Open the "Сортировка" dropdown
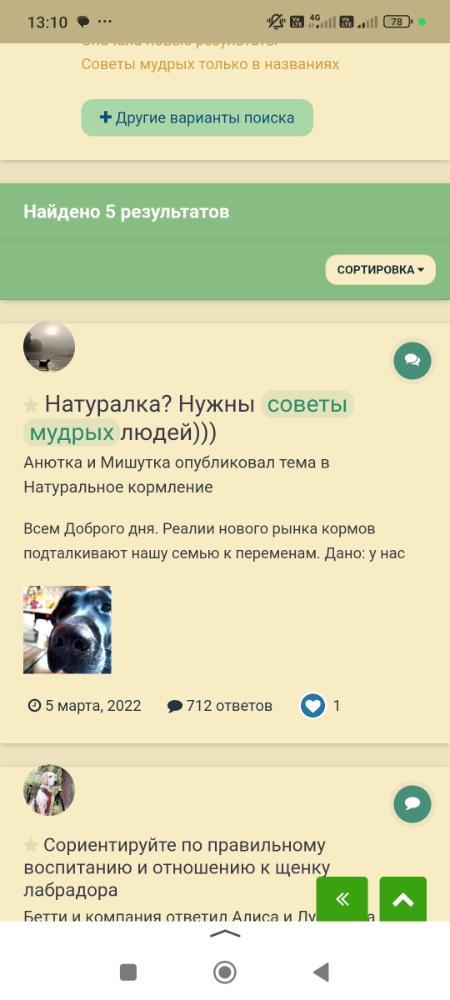 click(x=381, y=270)
